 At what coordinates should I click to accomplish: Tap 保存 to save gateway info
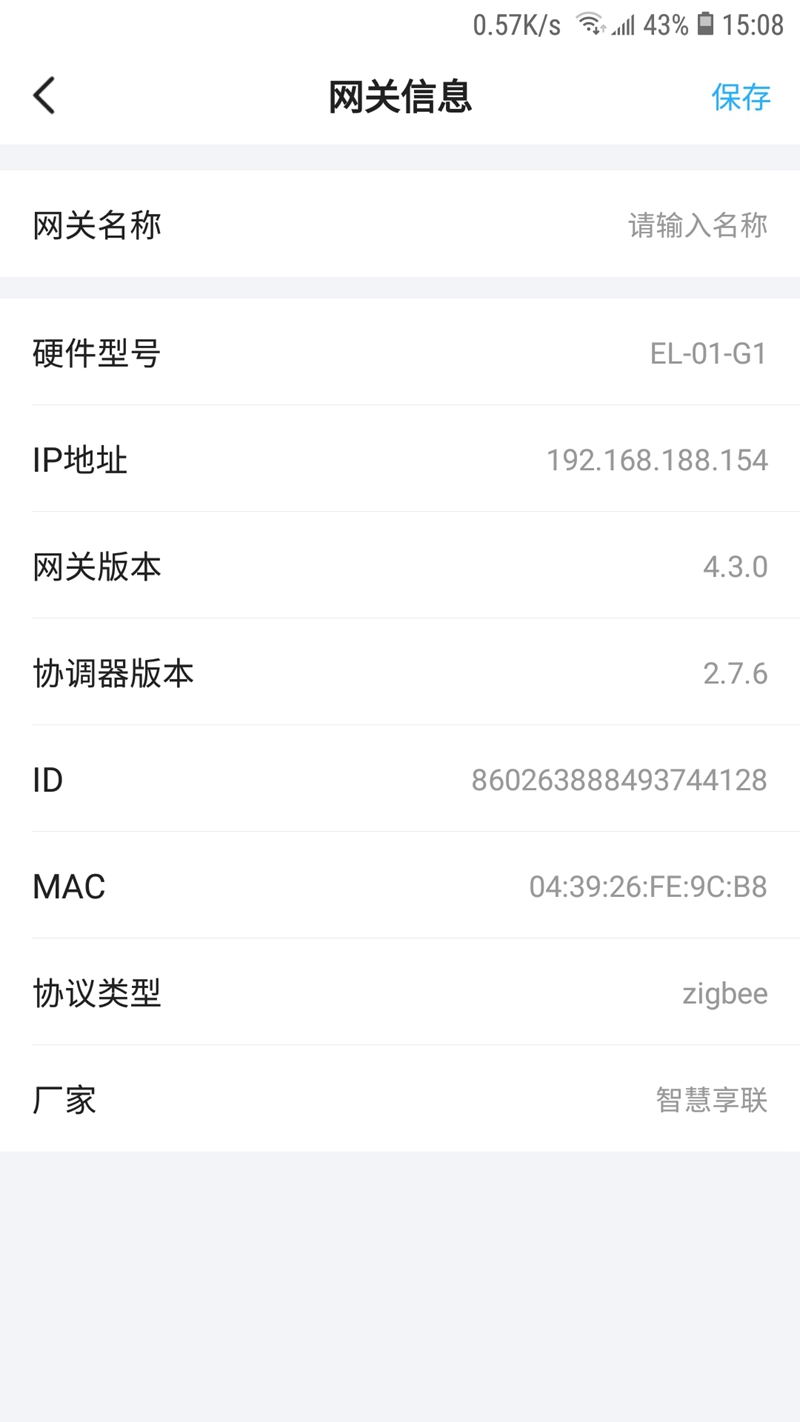[x=741, y=97]
